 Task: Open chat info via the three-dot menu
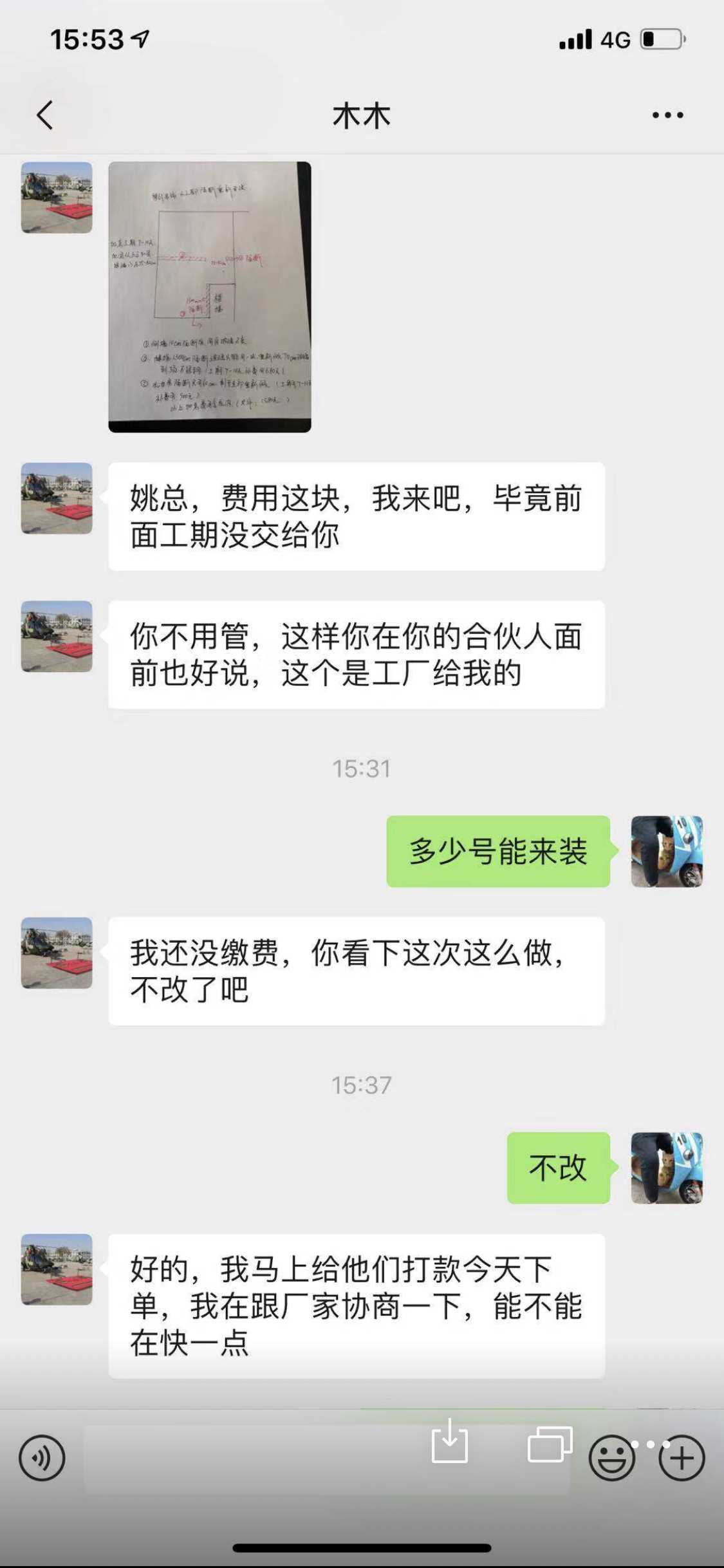tap(667, 116)
